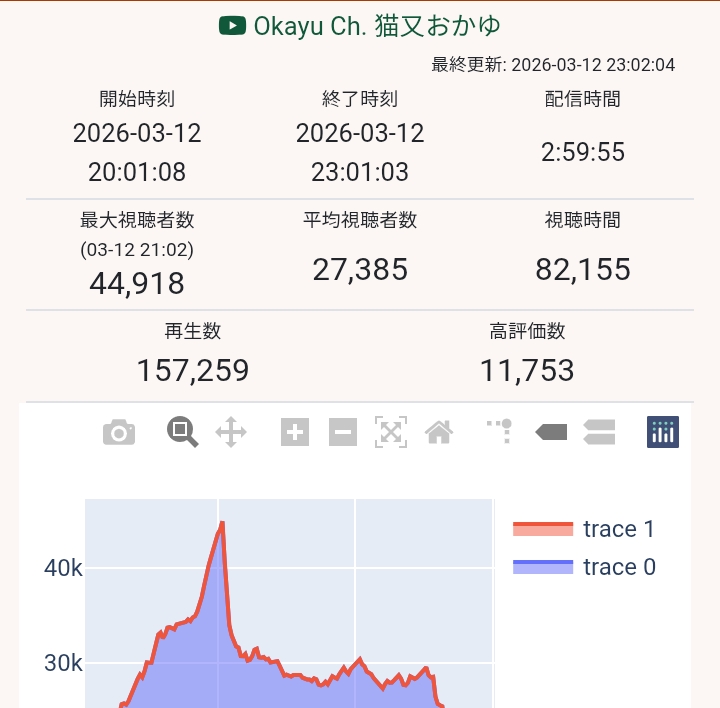Viewport: 720px width, 708px height.
Task: Show closest data on hover
Action: [x=551, y=432]
